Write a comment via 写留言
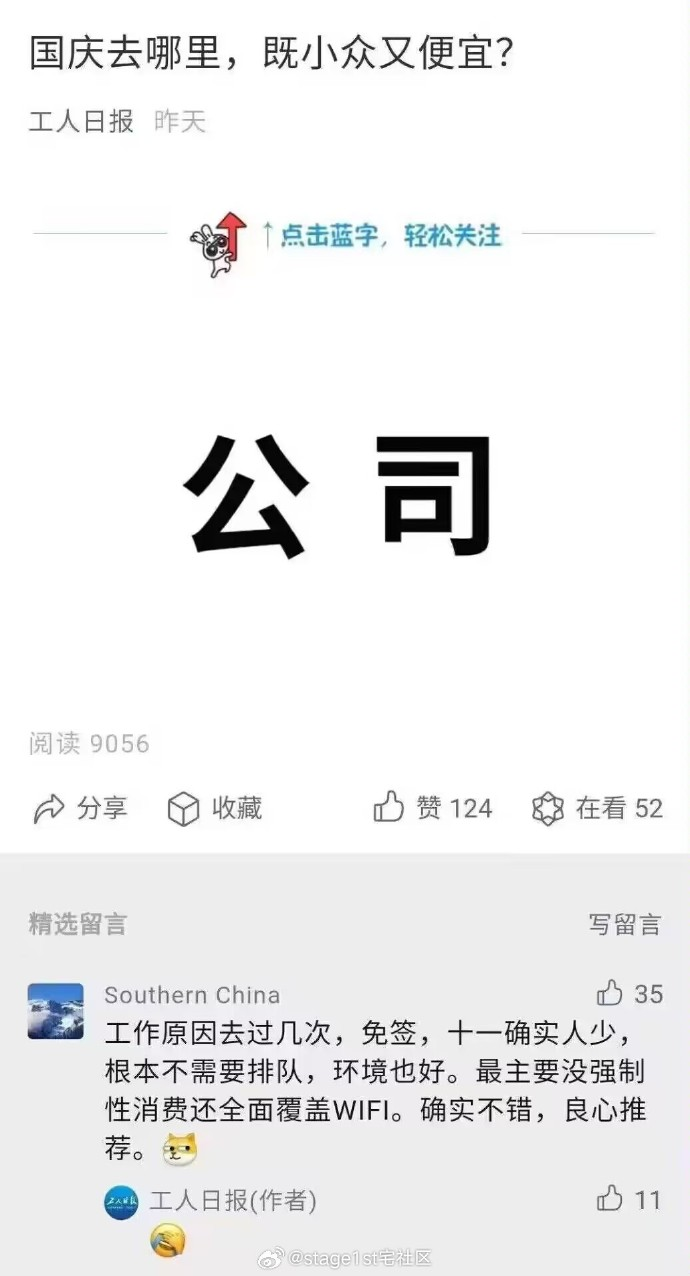Viewport: 690px width, 1276px height. tap(625, 924)
